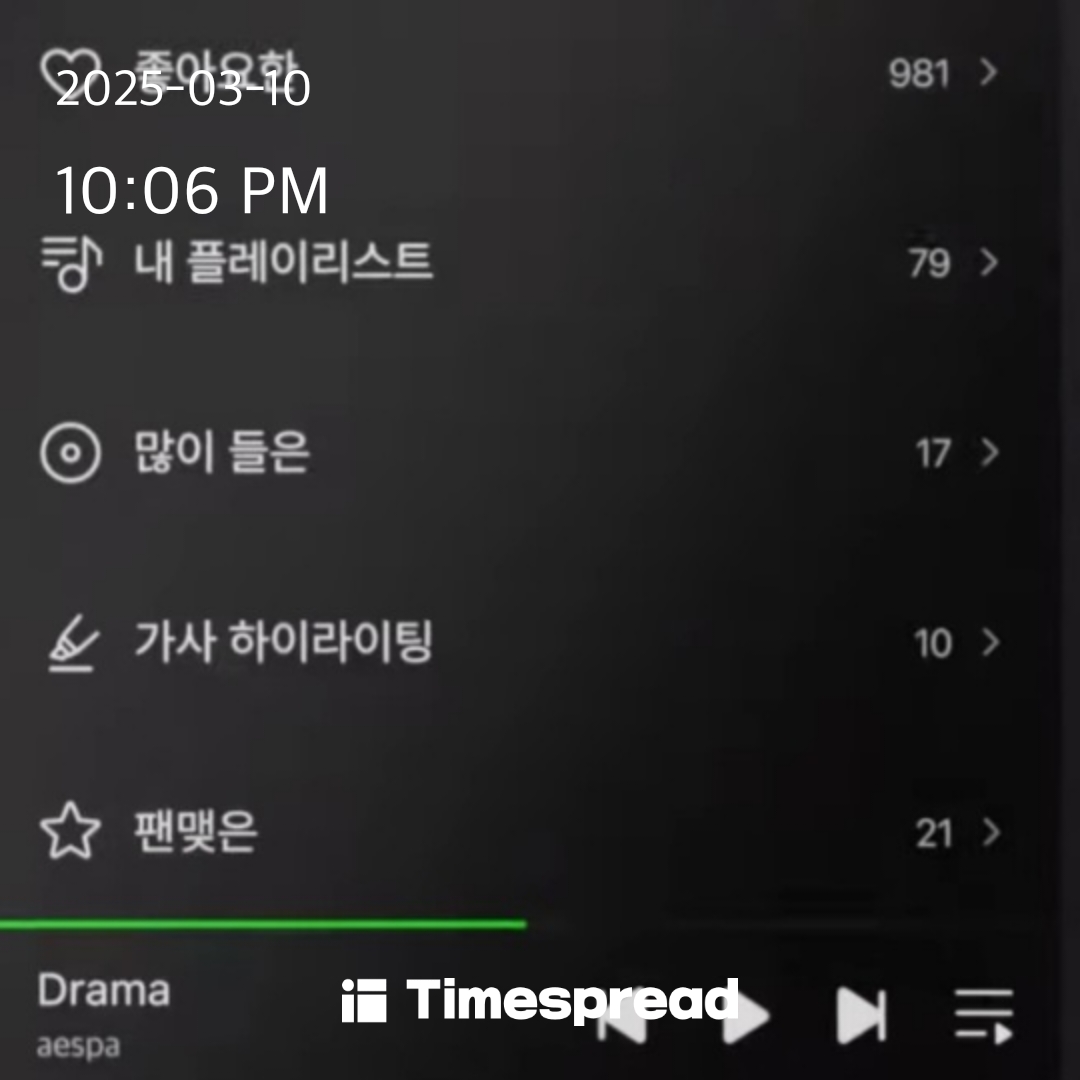Viewport: 1080px width, 1080px height.
Task: Open 내 플레이리스트
Action: (520, 262)
